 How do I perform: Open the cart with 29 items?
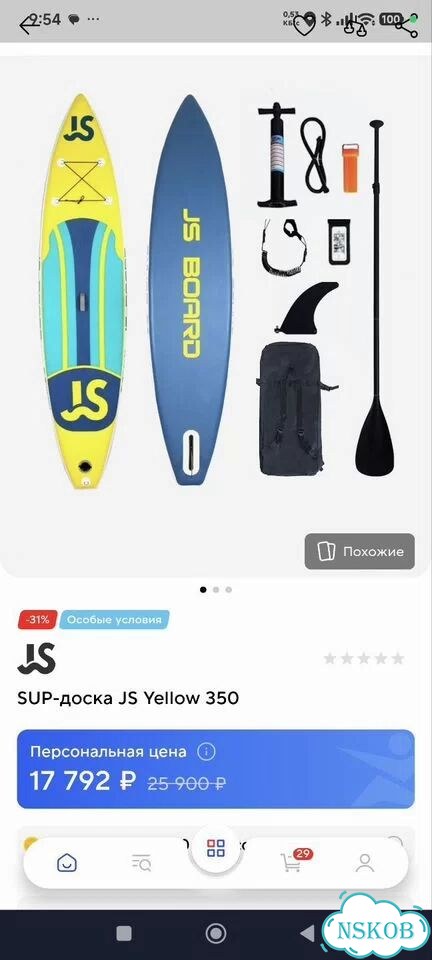coord(292,861)
